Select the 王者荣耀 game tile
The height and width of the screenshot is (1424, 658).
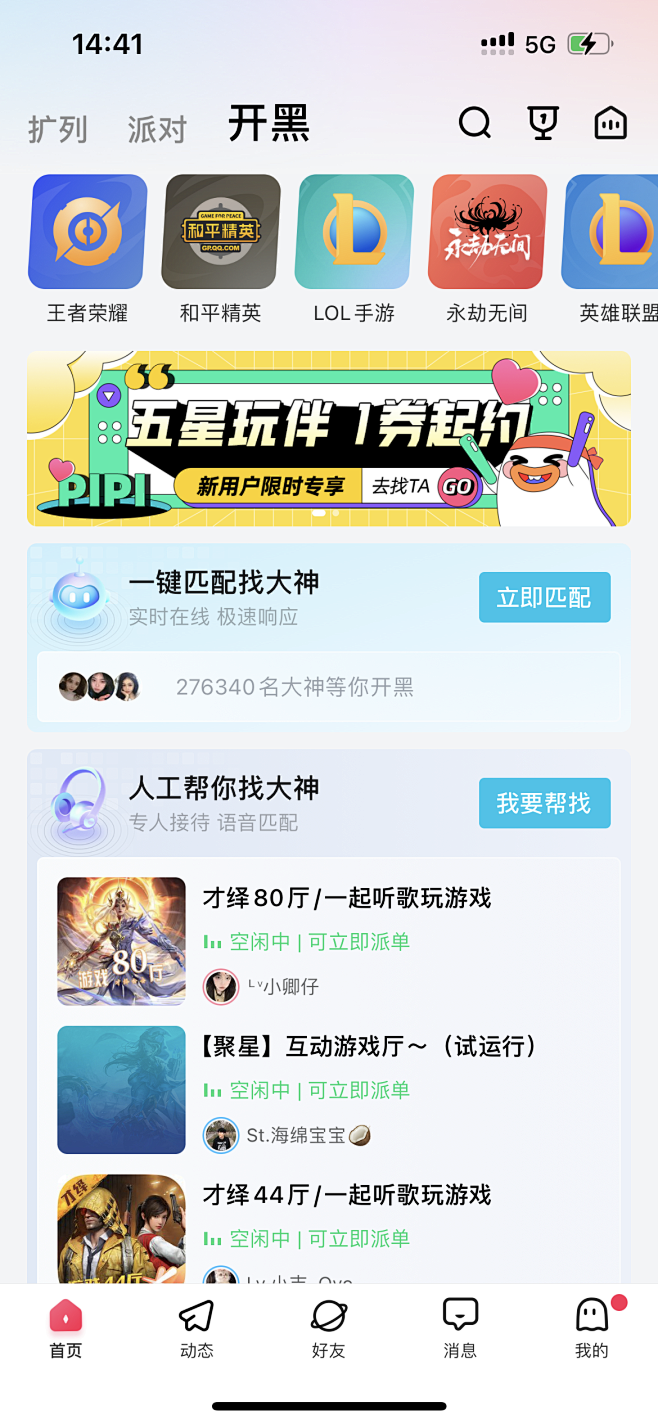88,248
